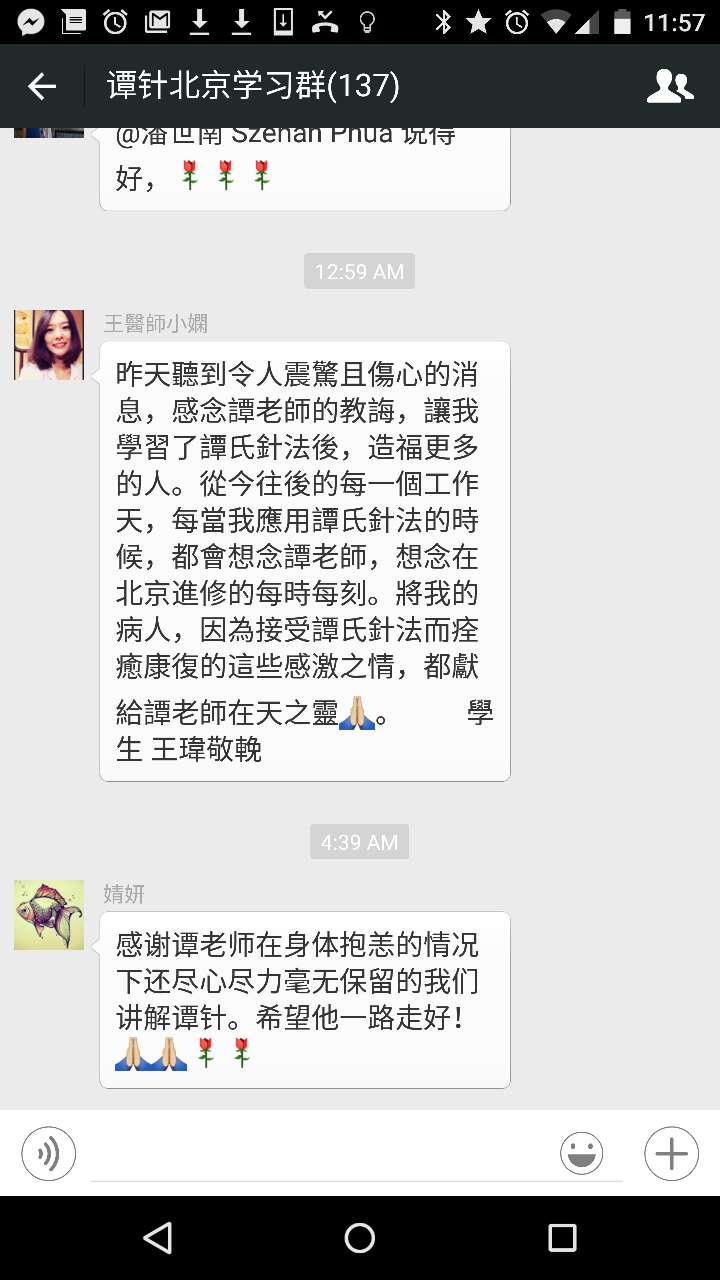Switch to voice message input
720x1280 pixels.
48,1154
